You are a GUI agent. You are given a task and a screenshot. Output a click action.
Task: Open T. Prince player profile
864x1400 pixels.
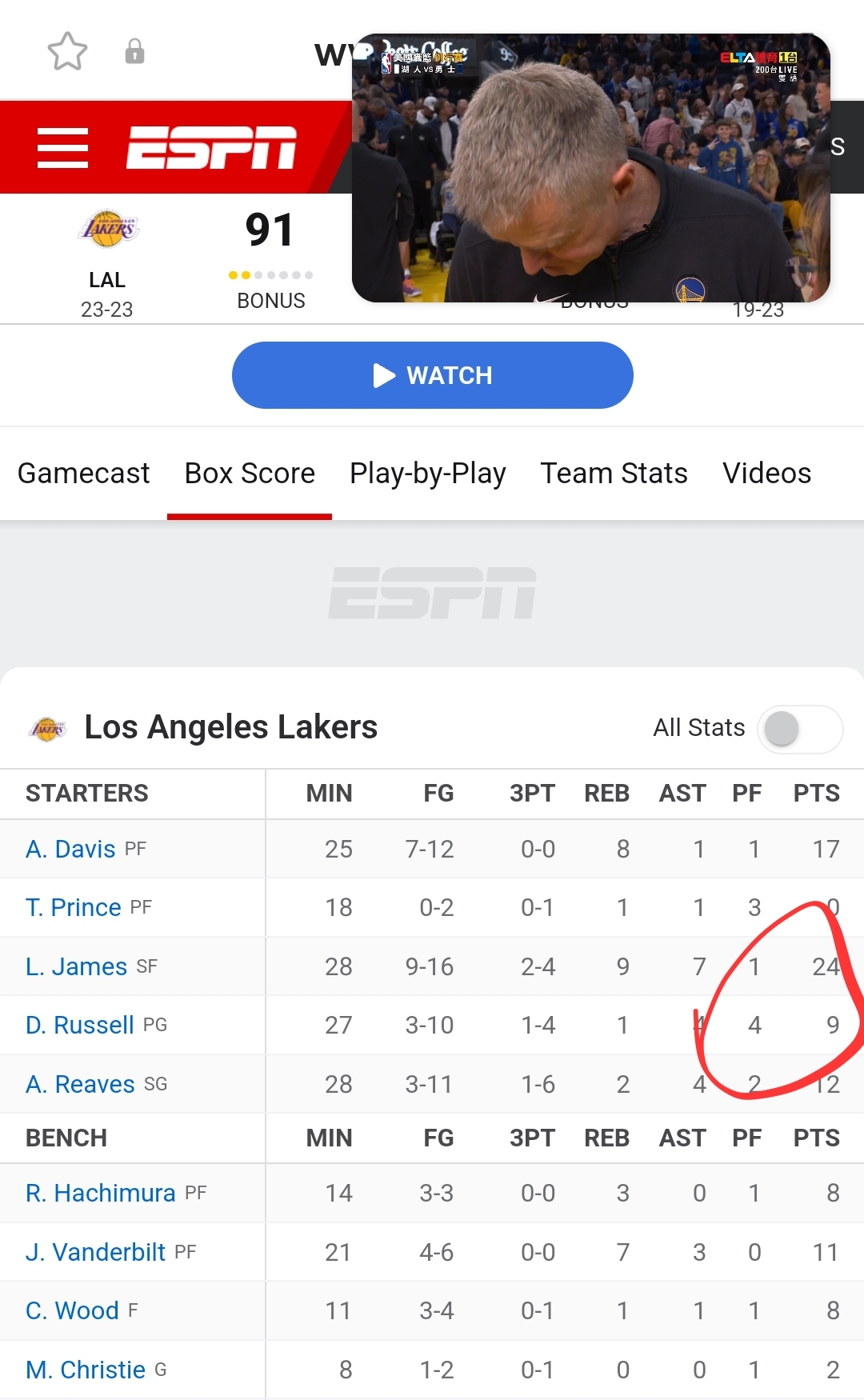click(74, 907)
